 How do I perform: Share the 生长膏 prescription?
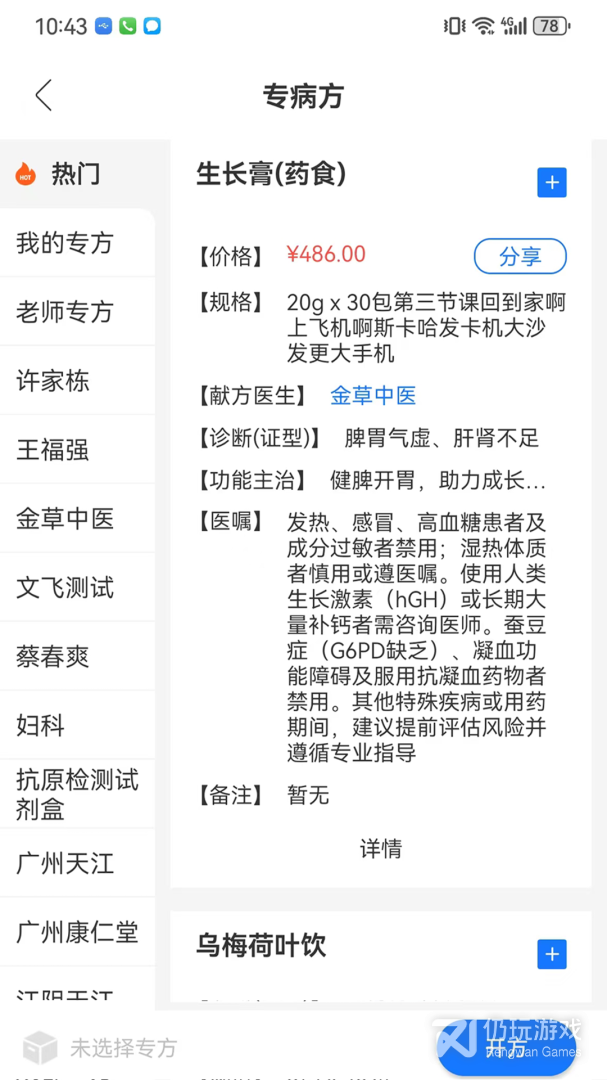[x=520, y=256]
